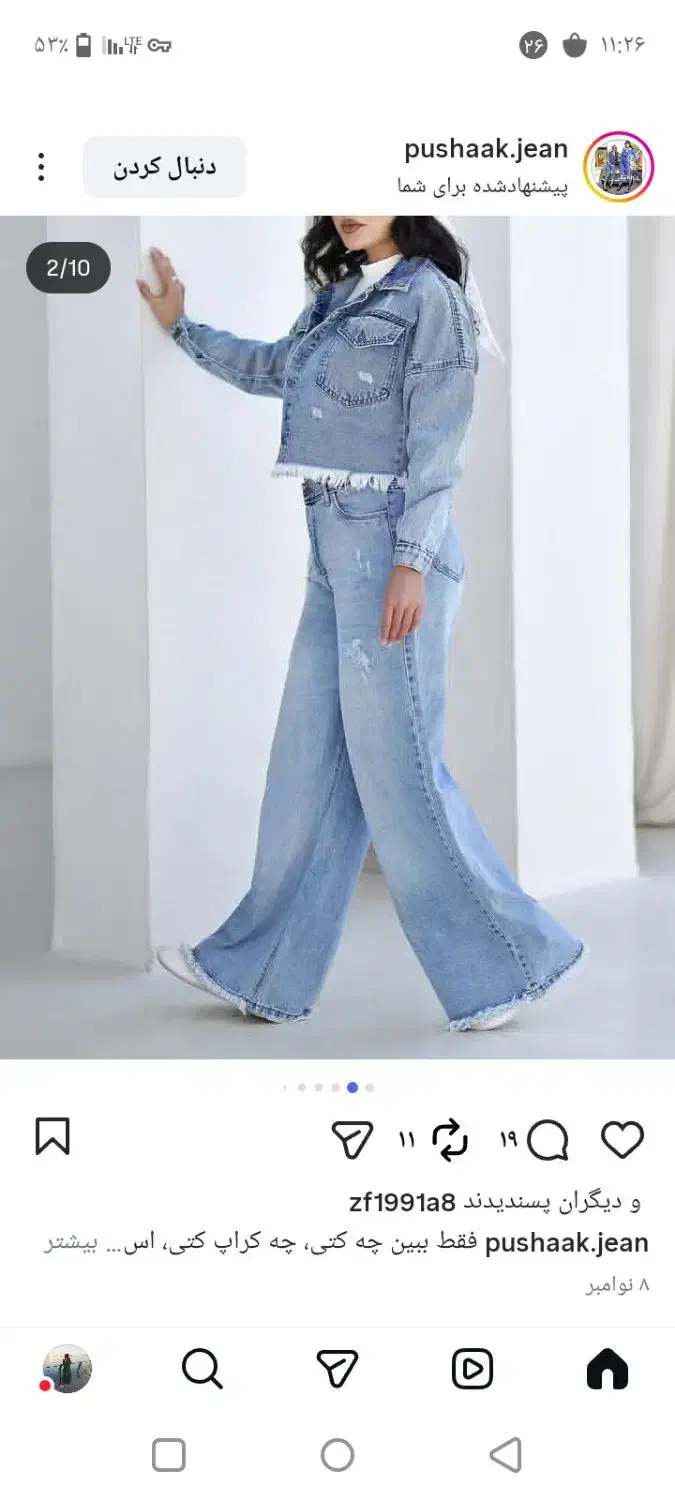Open the recent apps overview
Viewport: 675px width, 1500px height.
pos(169,1455)
